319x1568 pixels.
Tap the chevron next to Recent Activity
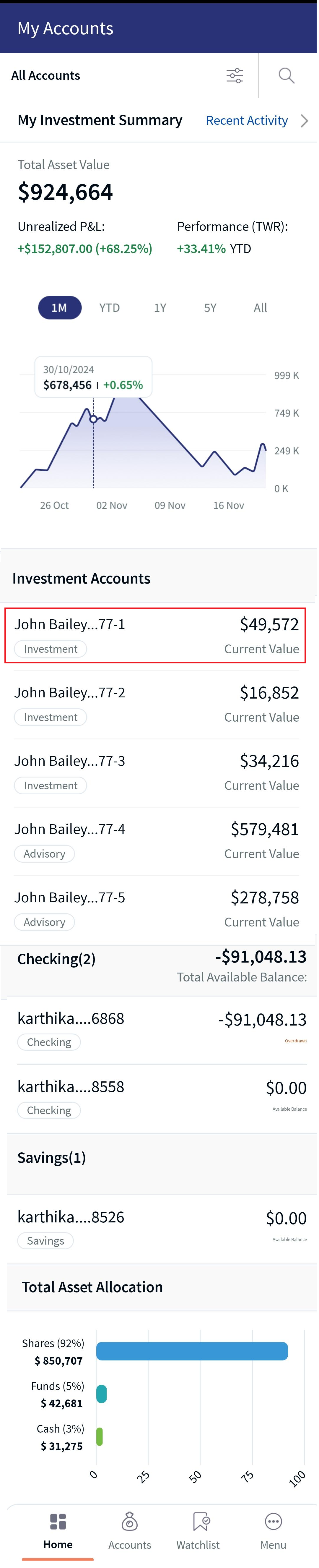tap(305, 121)
